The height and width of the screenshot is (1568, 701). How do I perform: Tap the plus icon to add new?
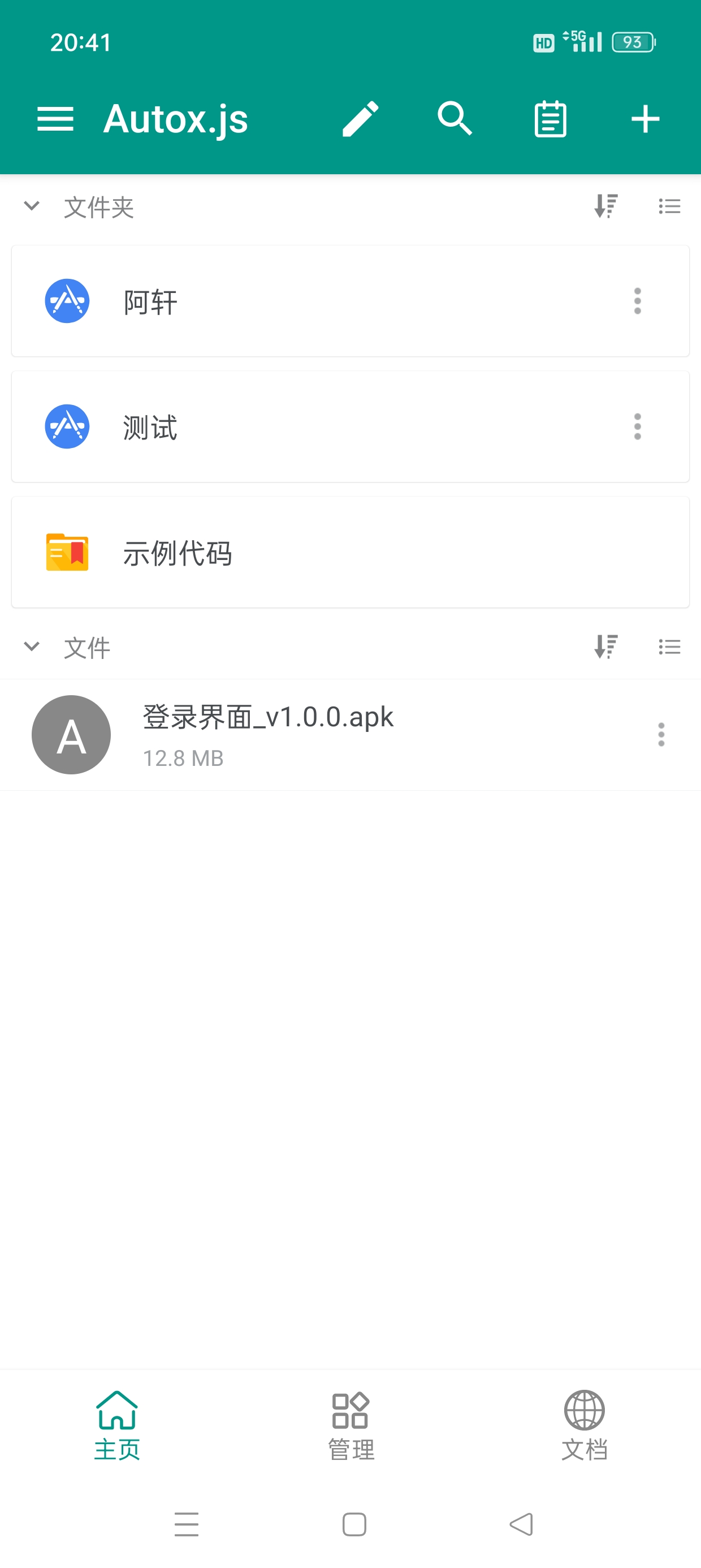[645, 119]
